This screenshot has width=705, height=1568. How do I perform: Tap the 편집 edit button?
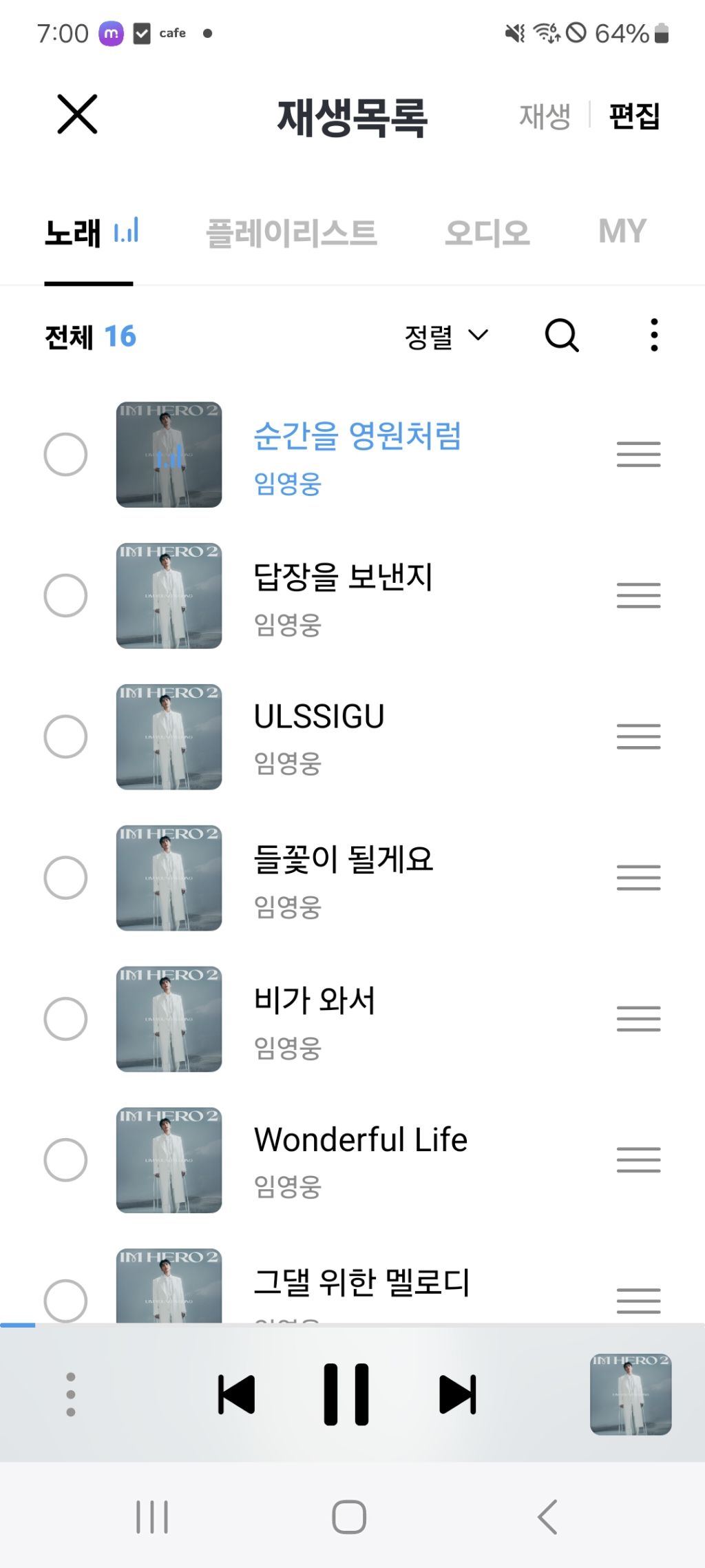(634, 116)
